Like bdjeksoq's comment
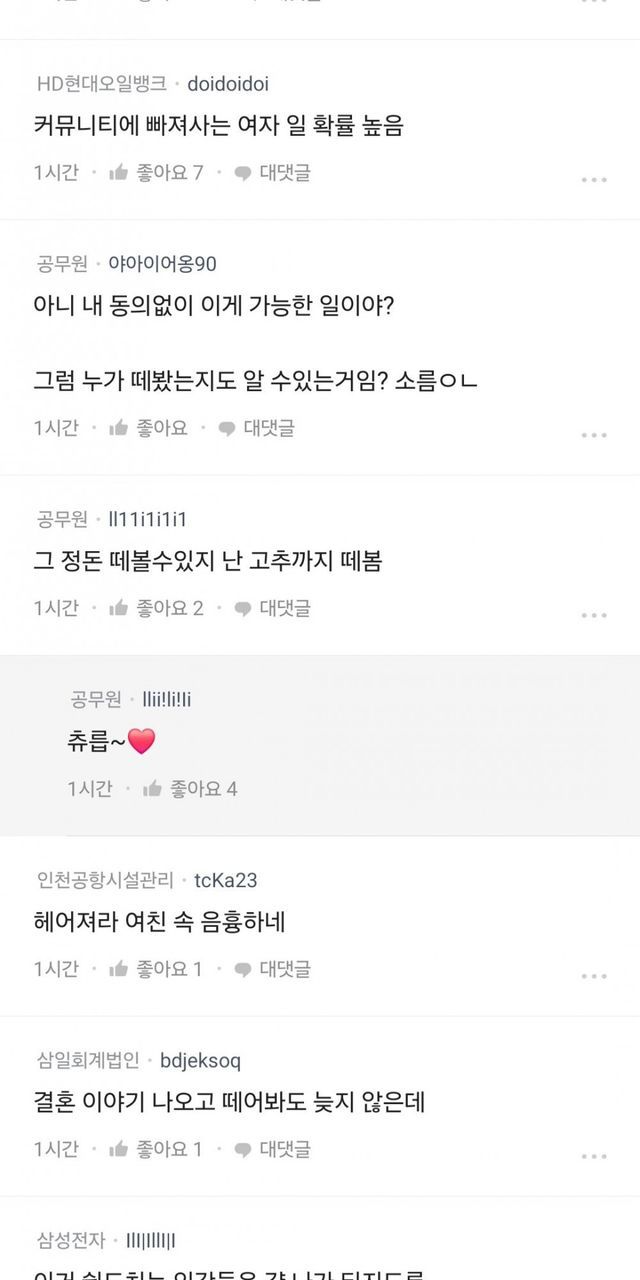Image resolution: width=640 pixels, height=1280 pixels. click(x=155, y=1149)
